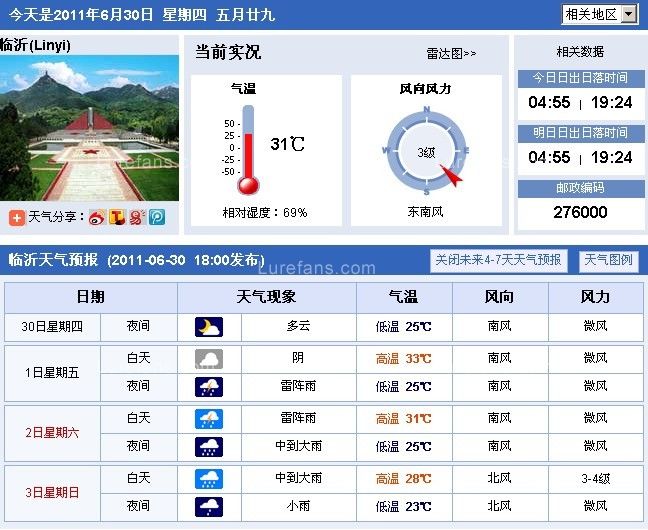648x530 pixels.
Task: Share weather via the red figure icon
Action: click(x=137, y=217)
